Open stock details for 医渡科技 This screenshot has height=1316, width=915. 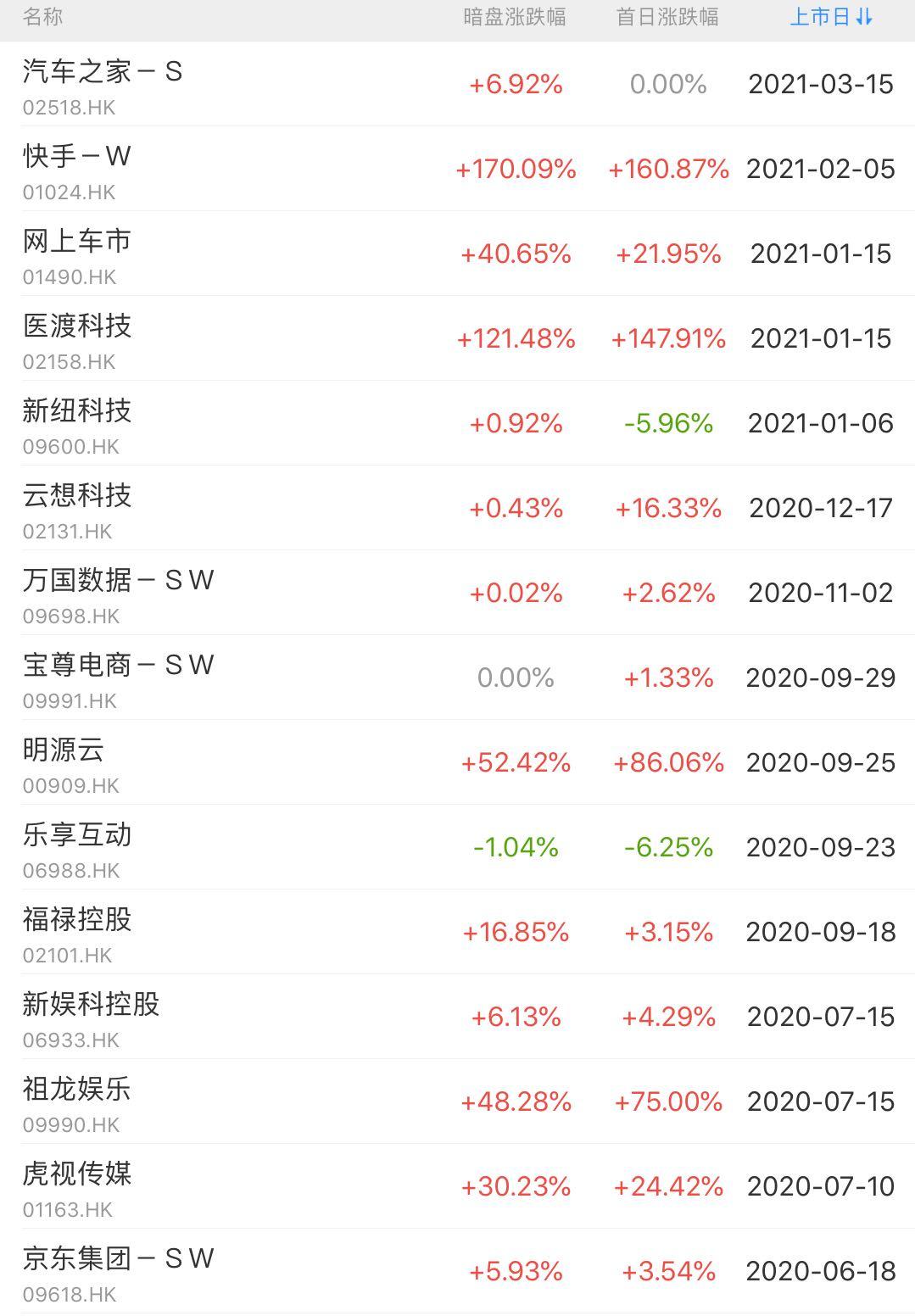tap(75, 326)
